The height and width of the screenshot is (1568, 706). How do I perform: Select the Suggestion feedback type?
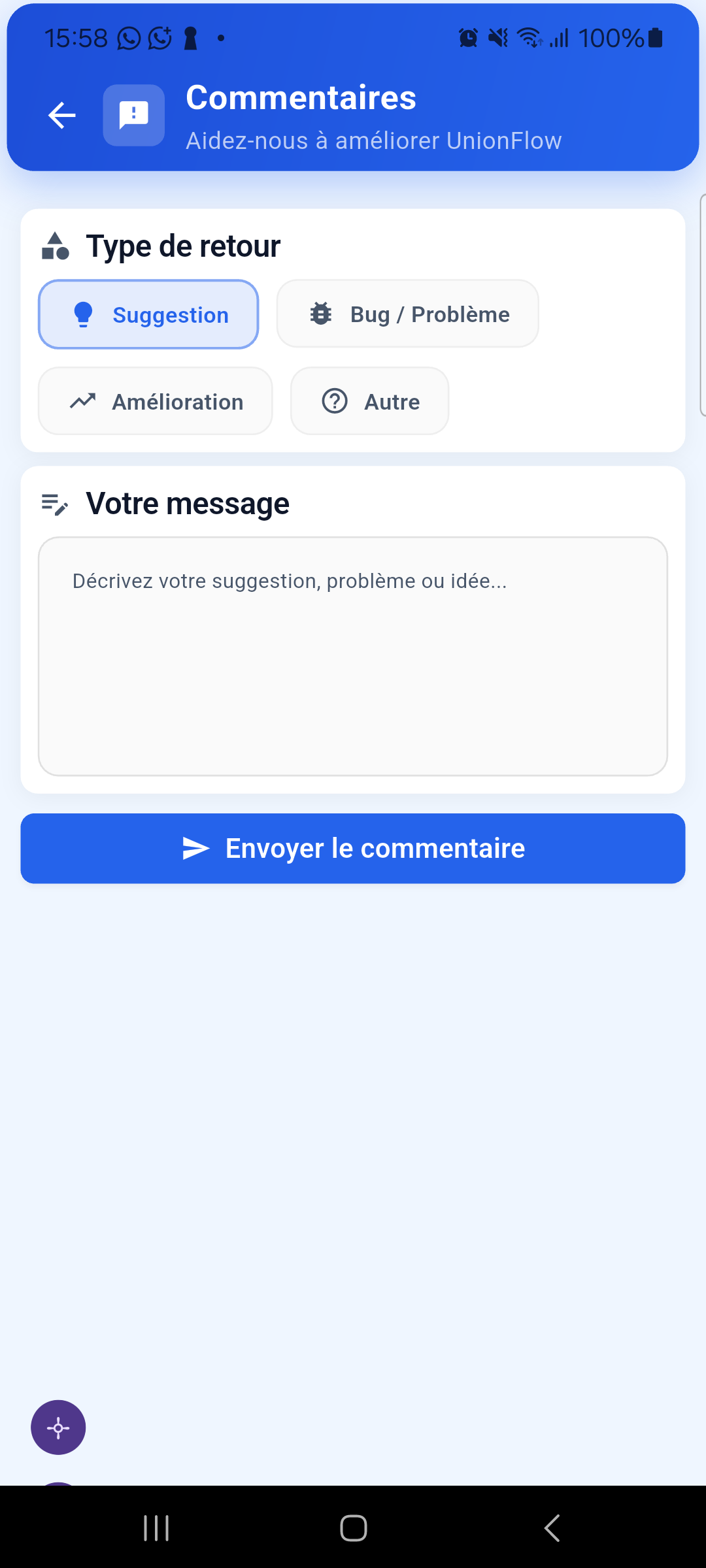(x=148, y=314)
